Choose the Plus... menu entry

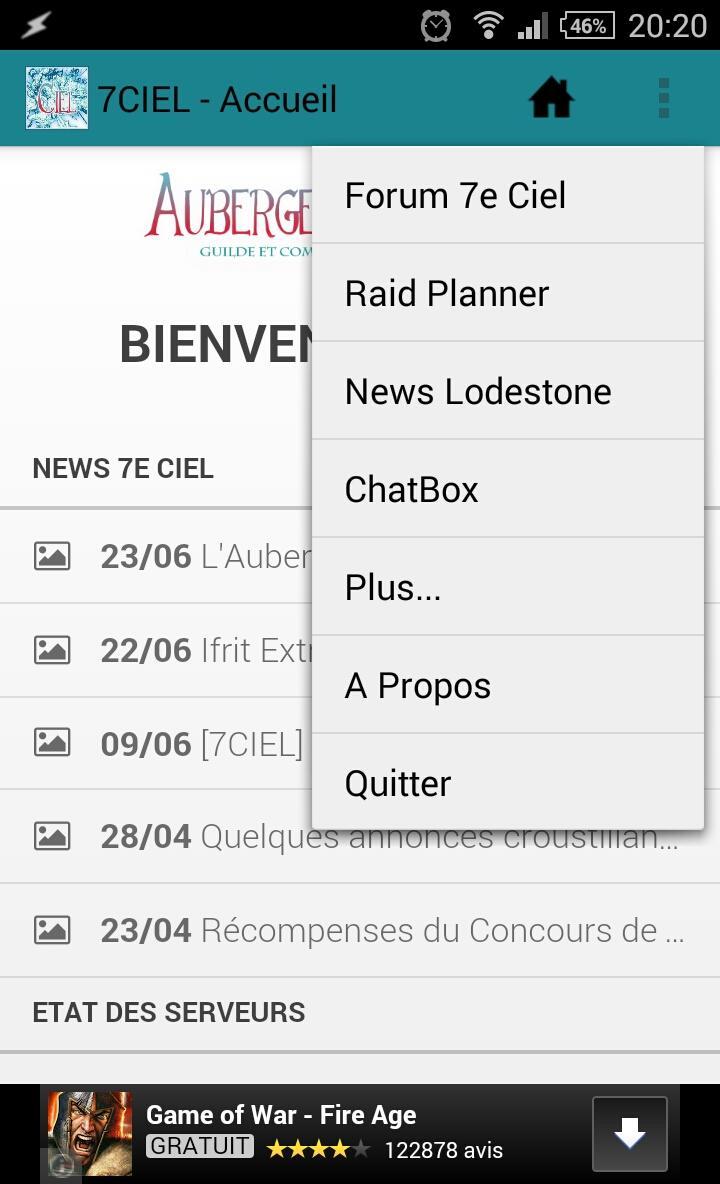pyautogui.click(x=508, y=587)
